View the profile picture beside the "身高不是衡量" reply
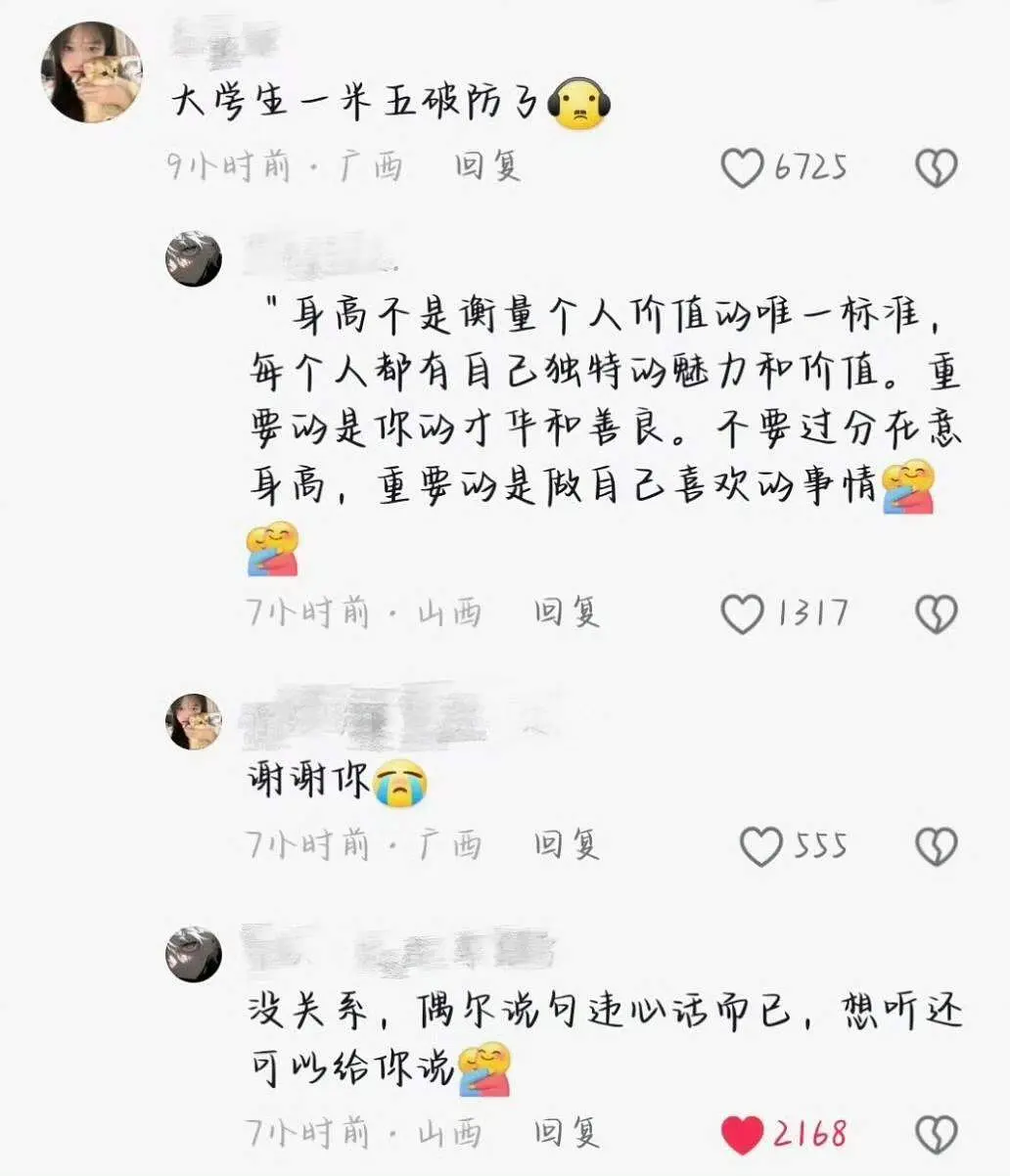The image size is (1010, 1176). [194, 259]
